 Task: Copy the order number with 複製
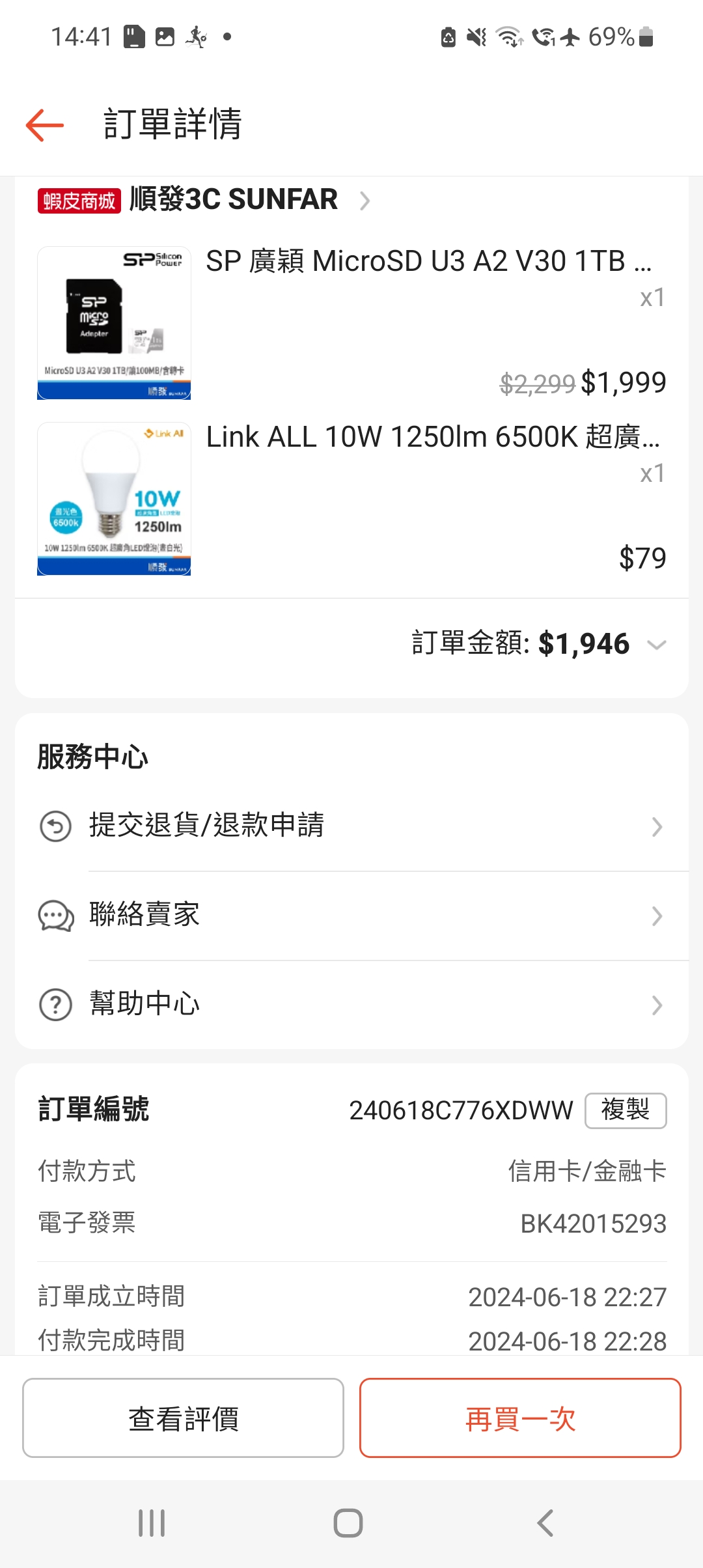[x=625, y=1110]
